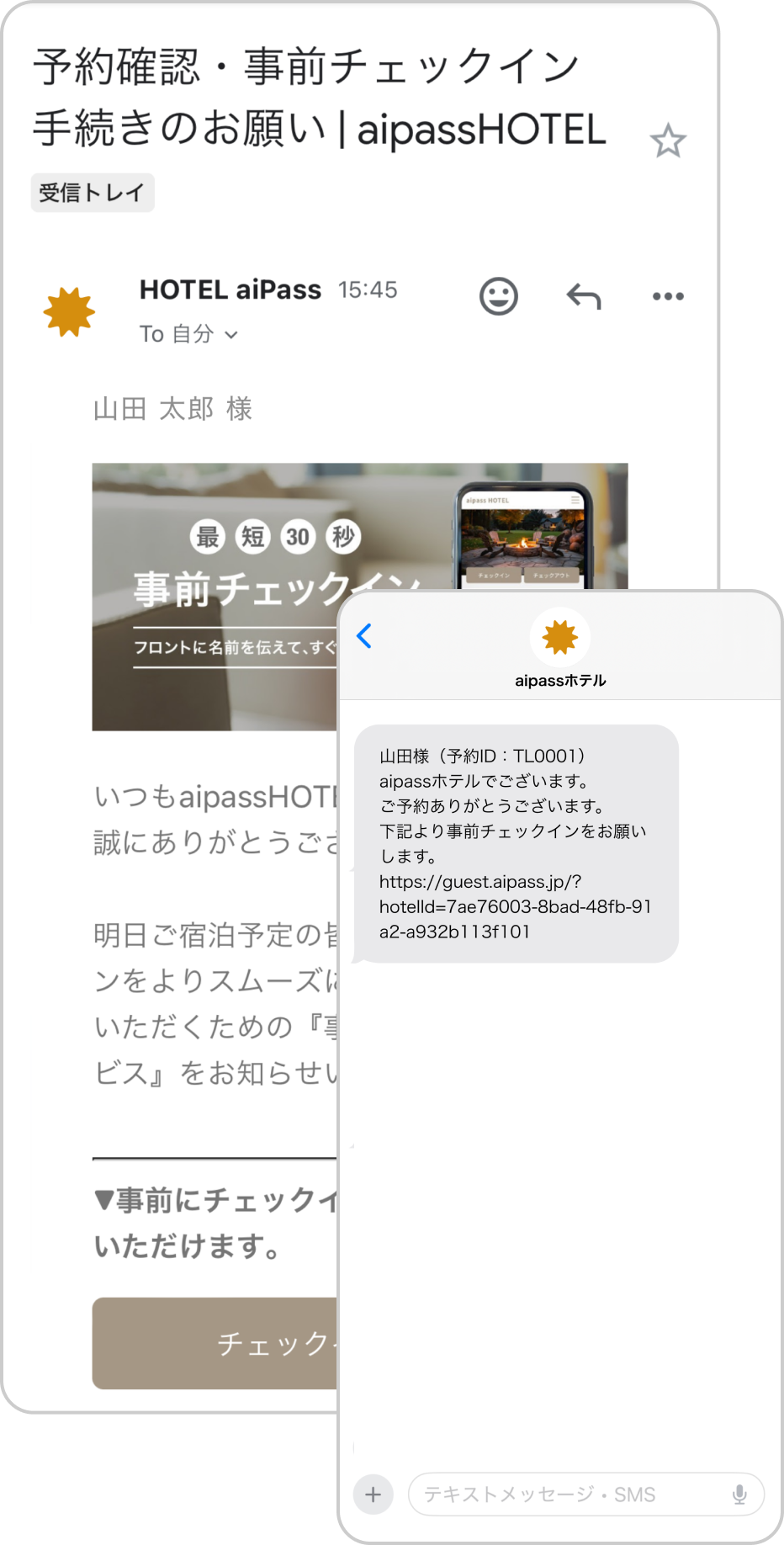This screenshot has width=784, height=1545.
Task: Star the 予約確認 email
Action: tap(667, 140)
